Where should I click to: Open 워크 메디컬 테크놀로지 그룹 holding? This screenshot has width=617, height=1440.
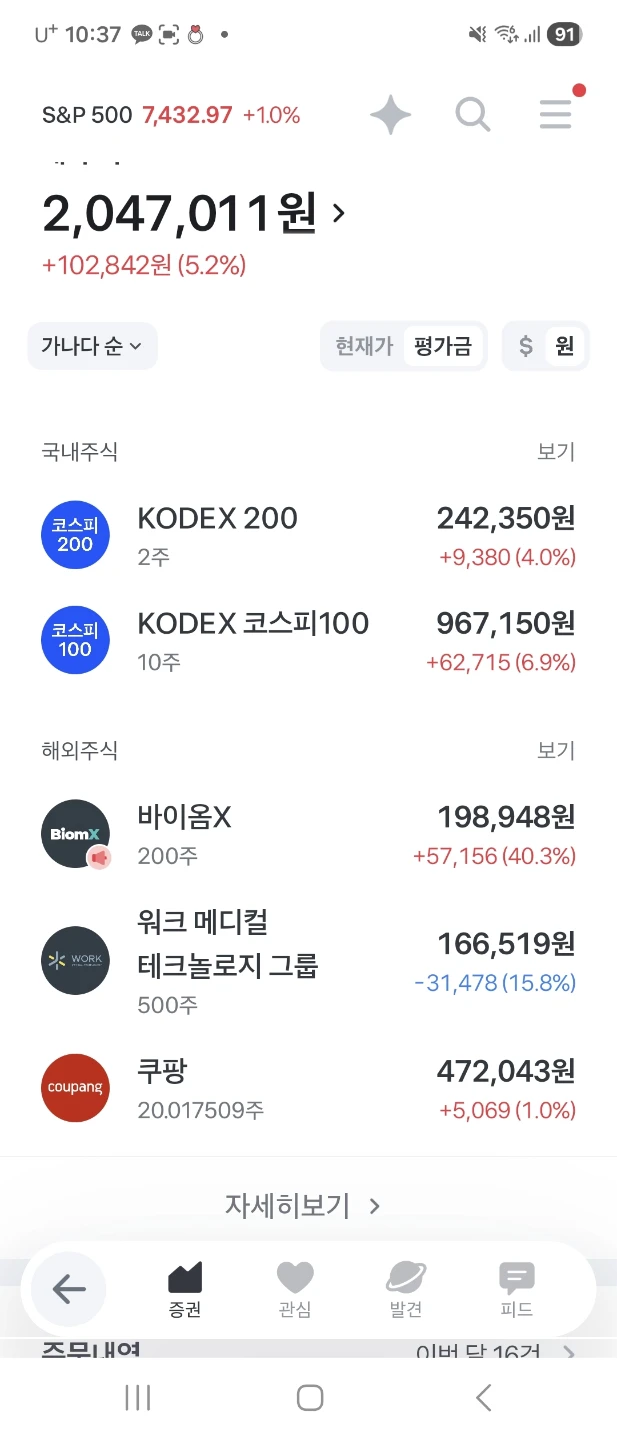click(308, 961)
